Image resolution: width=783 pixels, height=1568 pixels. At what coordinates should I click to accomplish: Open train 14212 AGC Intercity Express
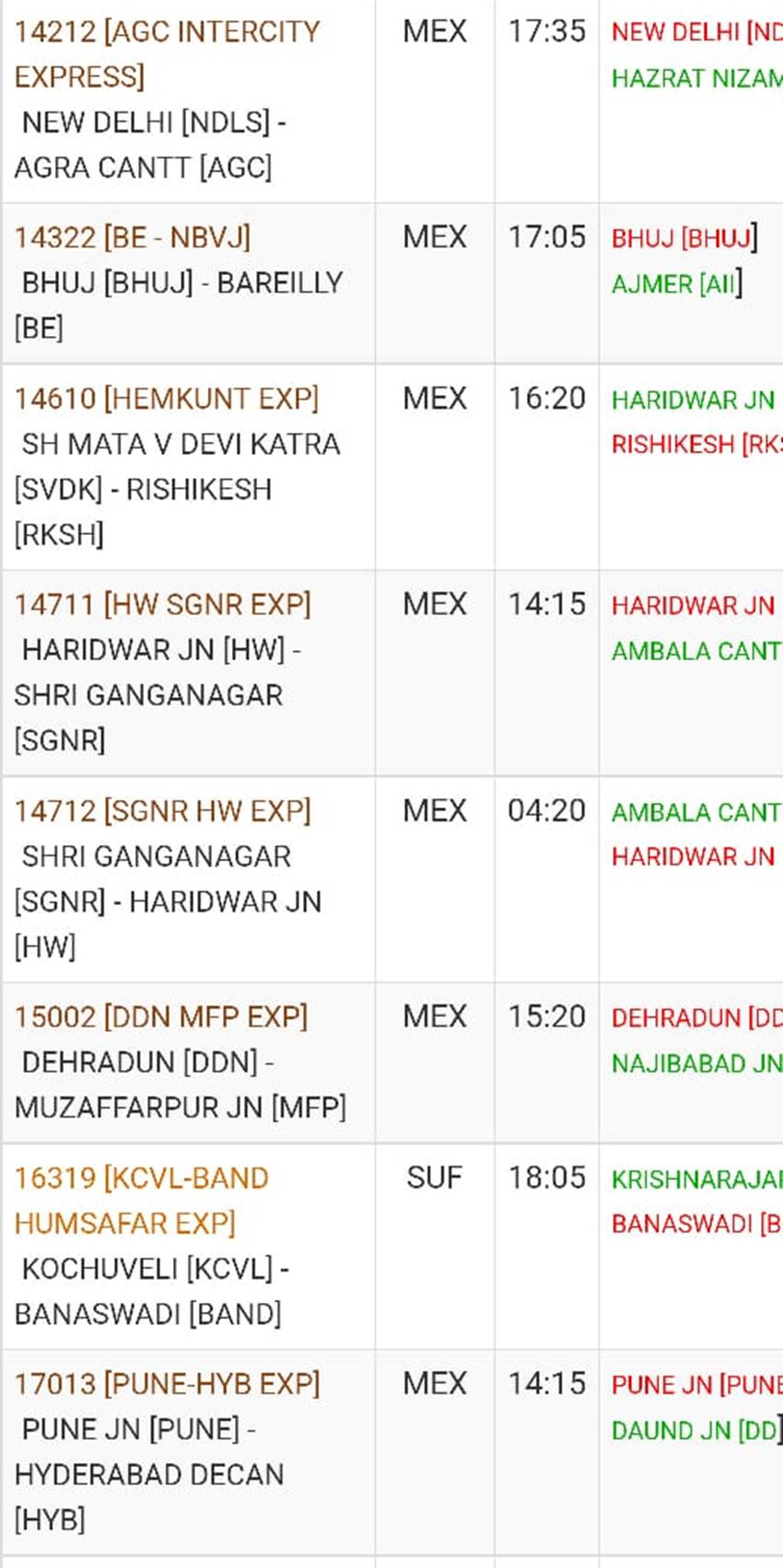[x=167, y=54]
